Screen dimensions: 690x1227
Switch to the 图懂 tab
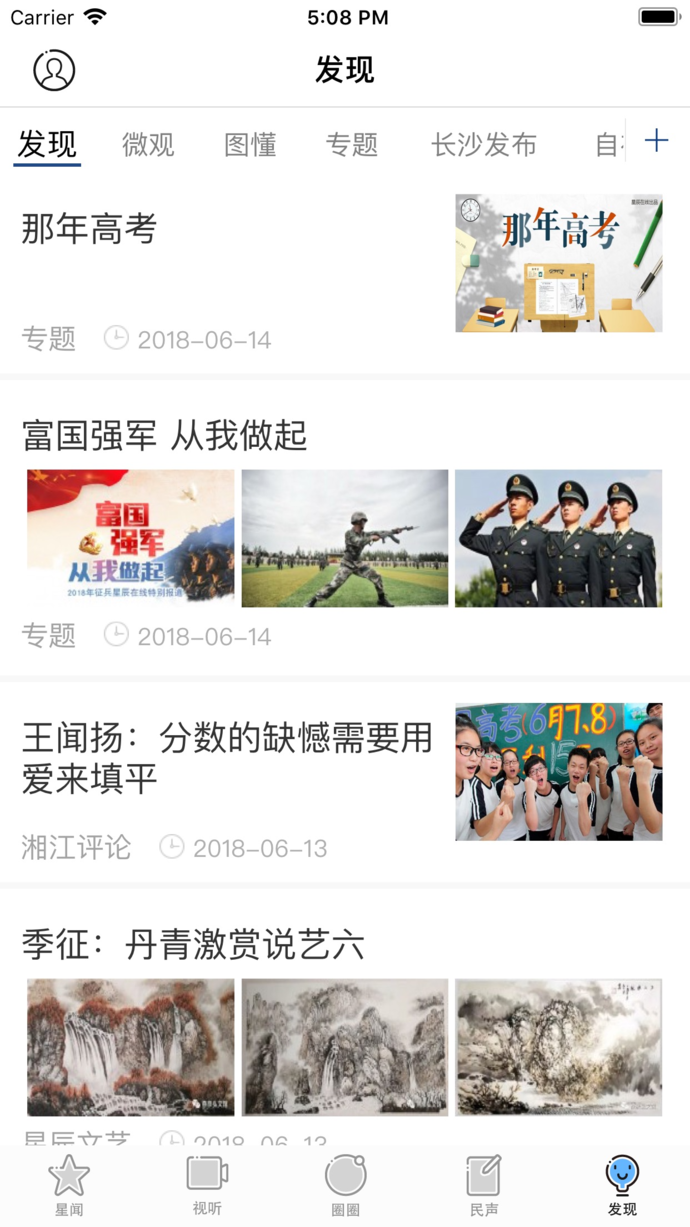click(250, 145)
